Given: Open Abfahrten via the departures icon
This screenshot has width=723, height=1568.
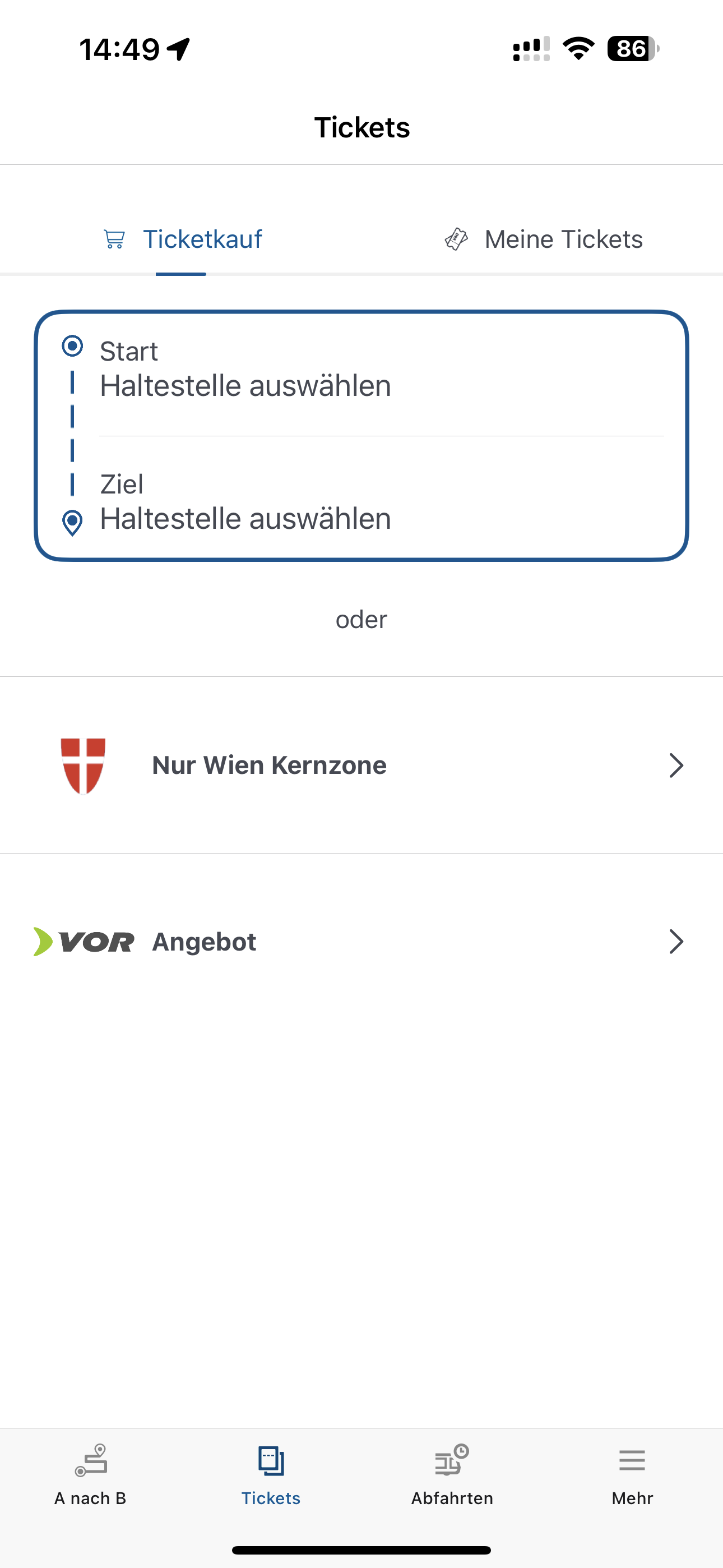Looking at the screenshot, I should (x=451, y=1460).
